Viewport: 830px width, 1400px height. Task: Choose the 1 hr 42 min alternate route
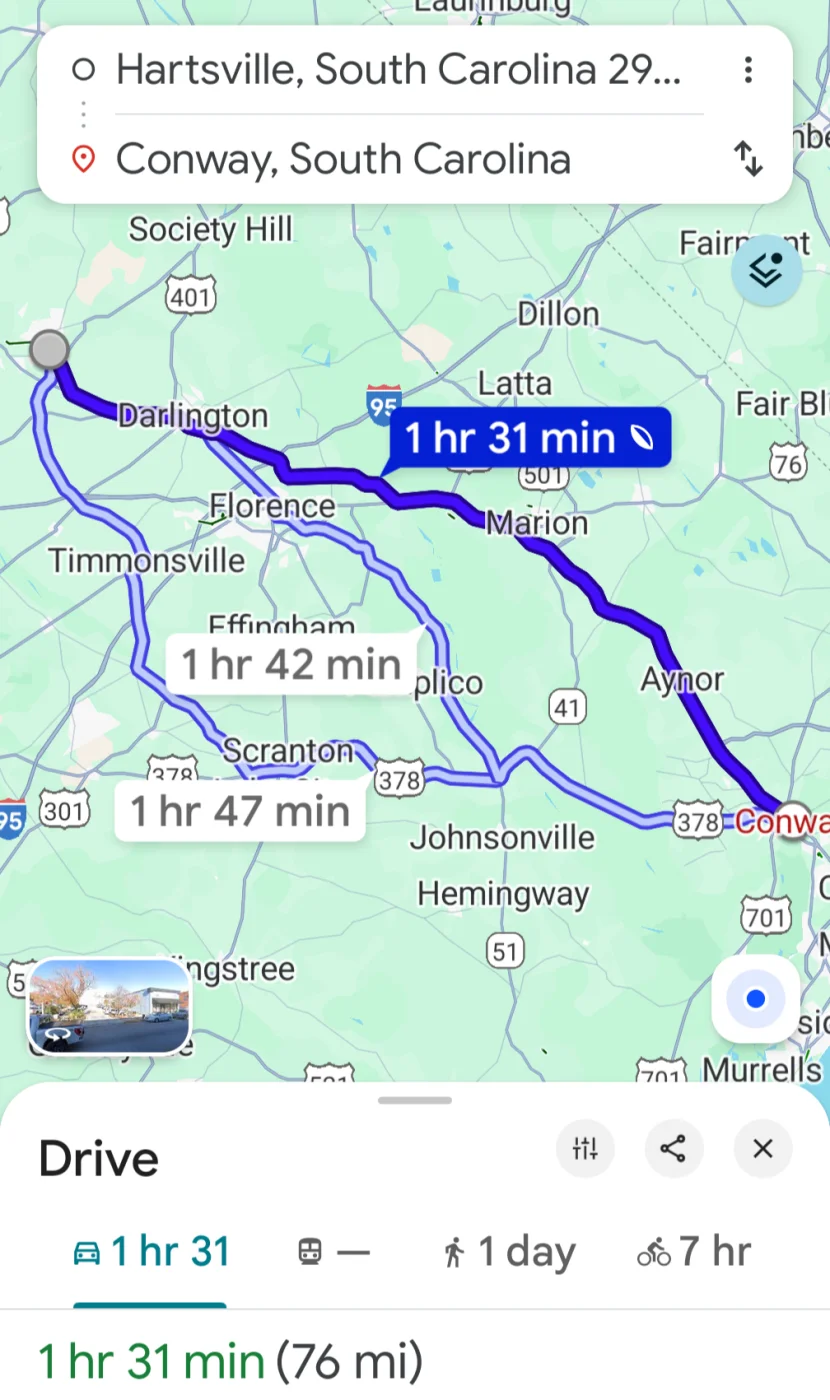pos(291,665)
